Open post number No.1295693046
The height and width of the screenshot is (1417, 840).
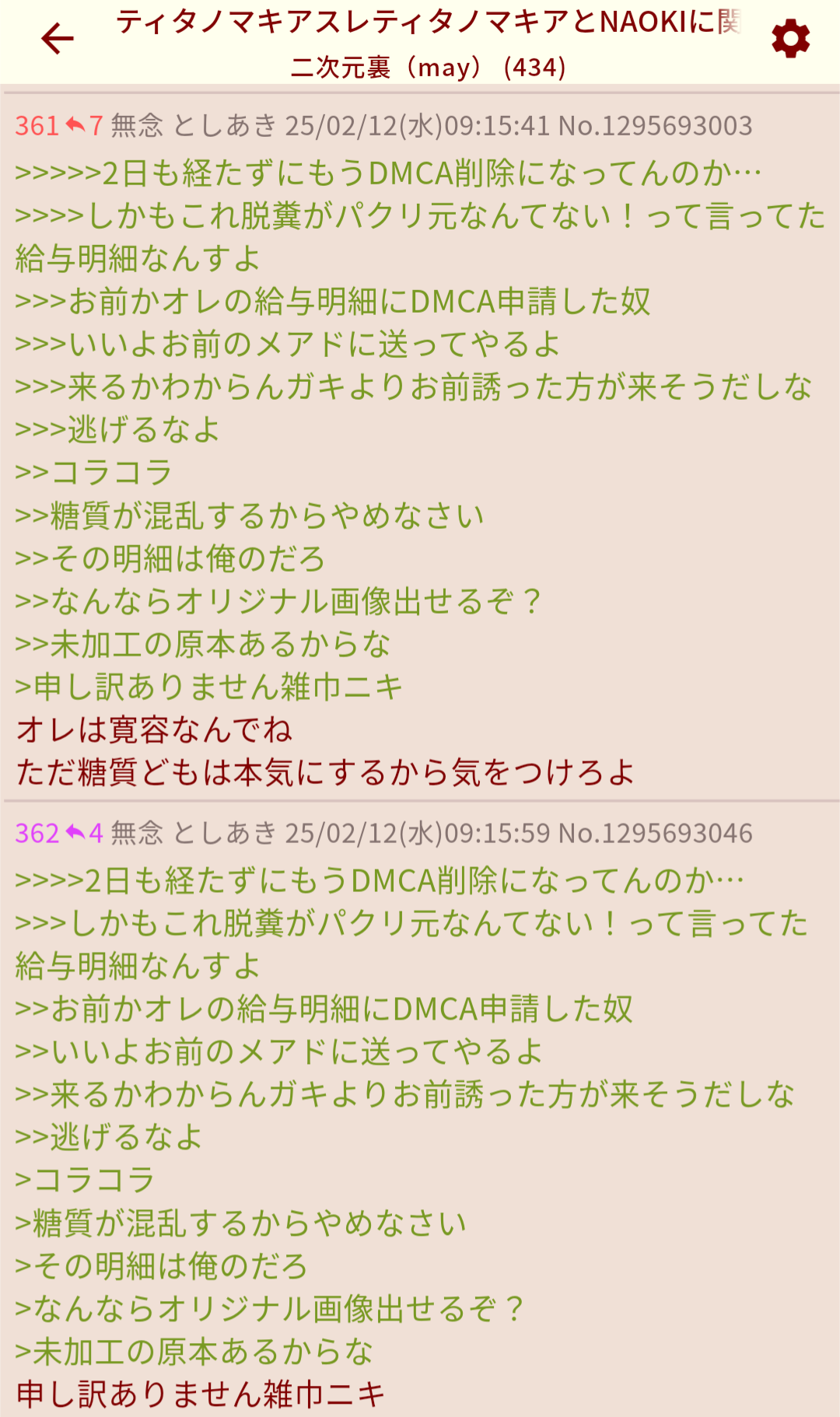coord(655,833)
